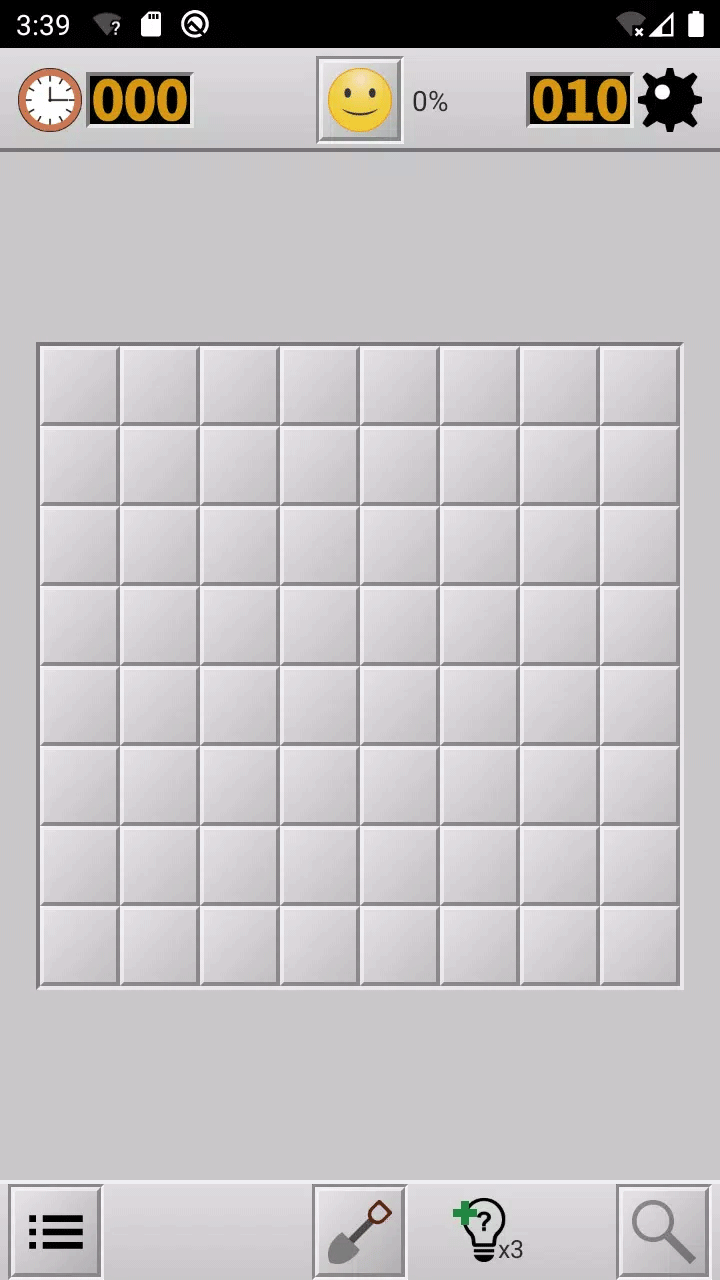The width and height of the screenshot is (720, 1280).
Task: Reveal the top-right corner cell
Action: [x=640, y=386]
